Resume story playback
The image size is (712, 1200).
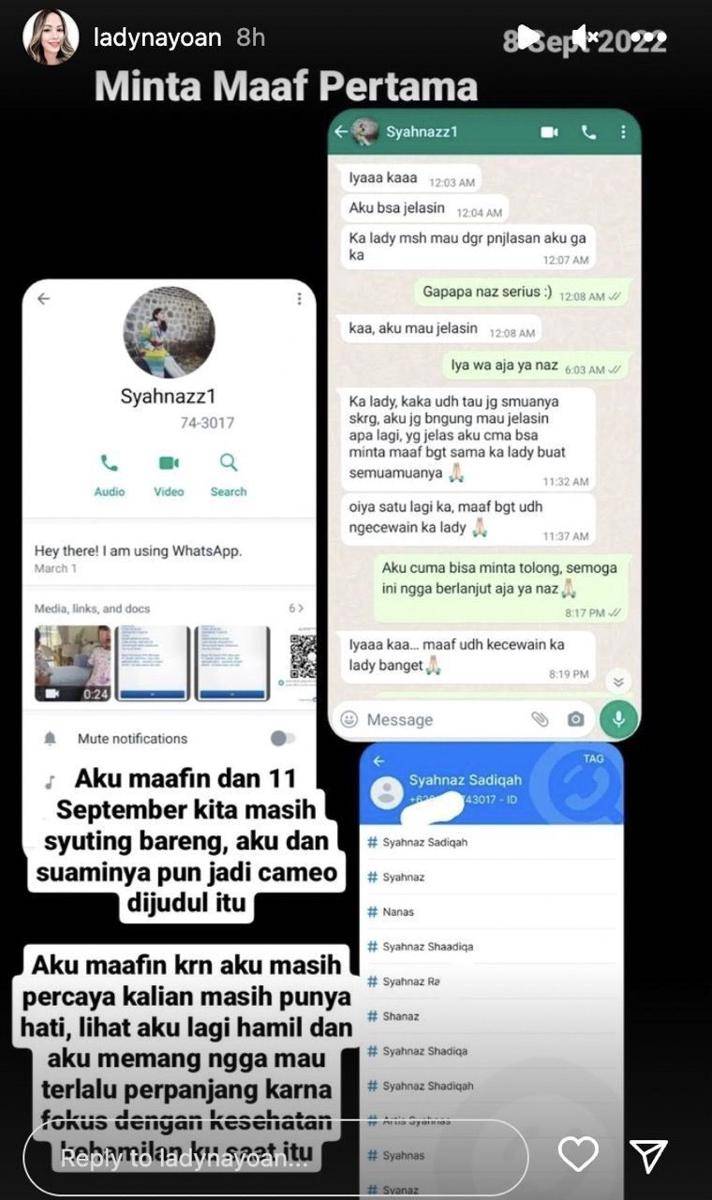(x=528, y=38)
